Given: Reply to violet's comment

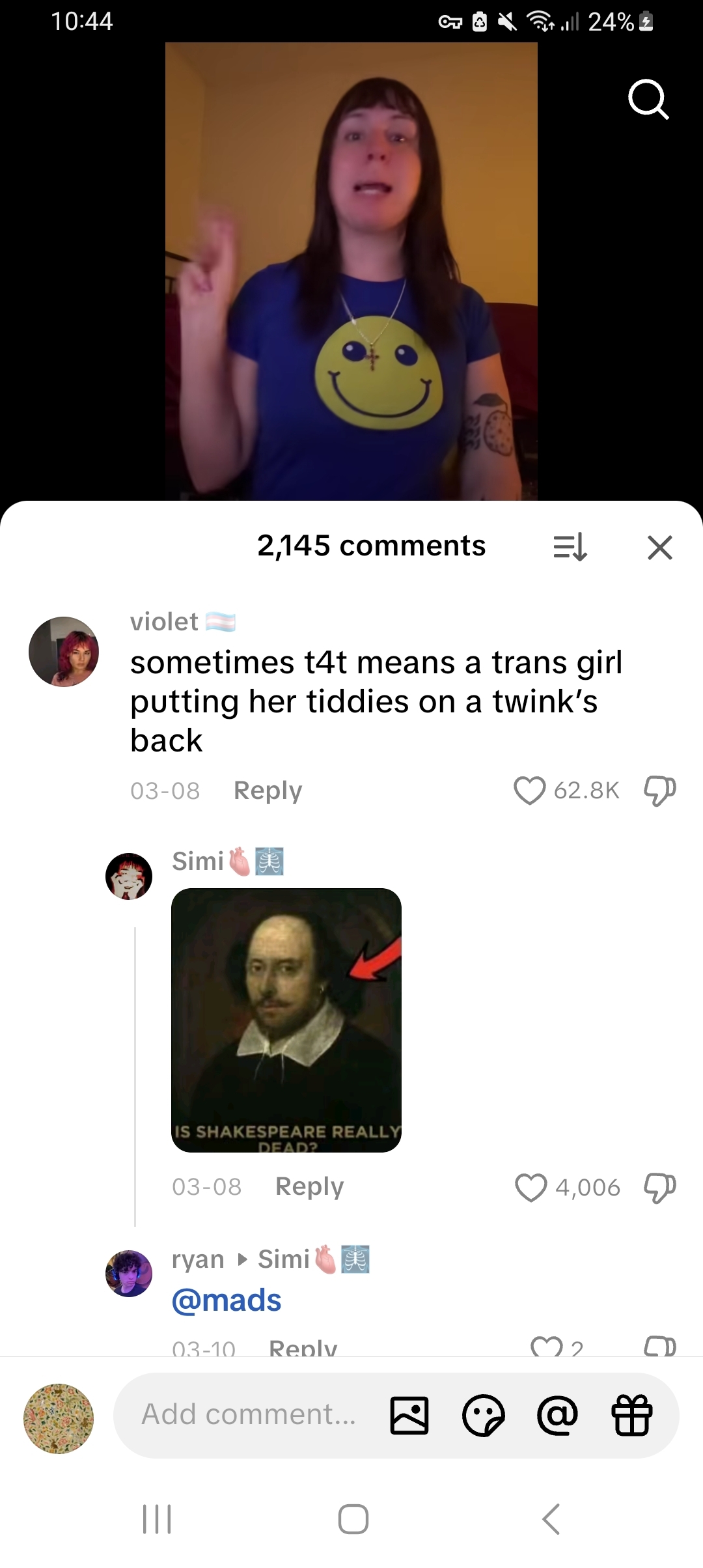Looking at the screenshot, I should point(268,791).
